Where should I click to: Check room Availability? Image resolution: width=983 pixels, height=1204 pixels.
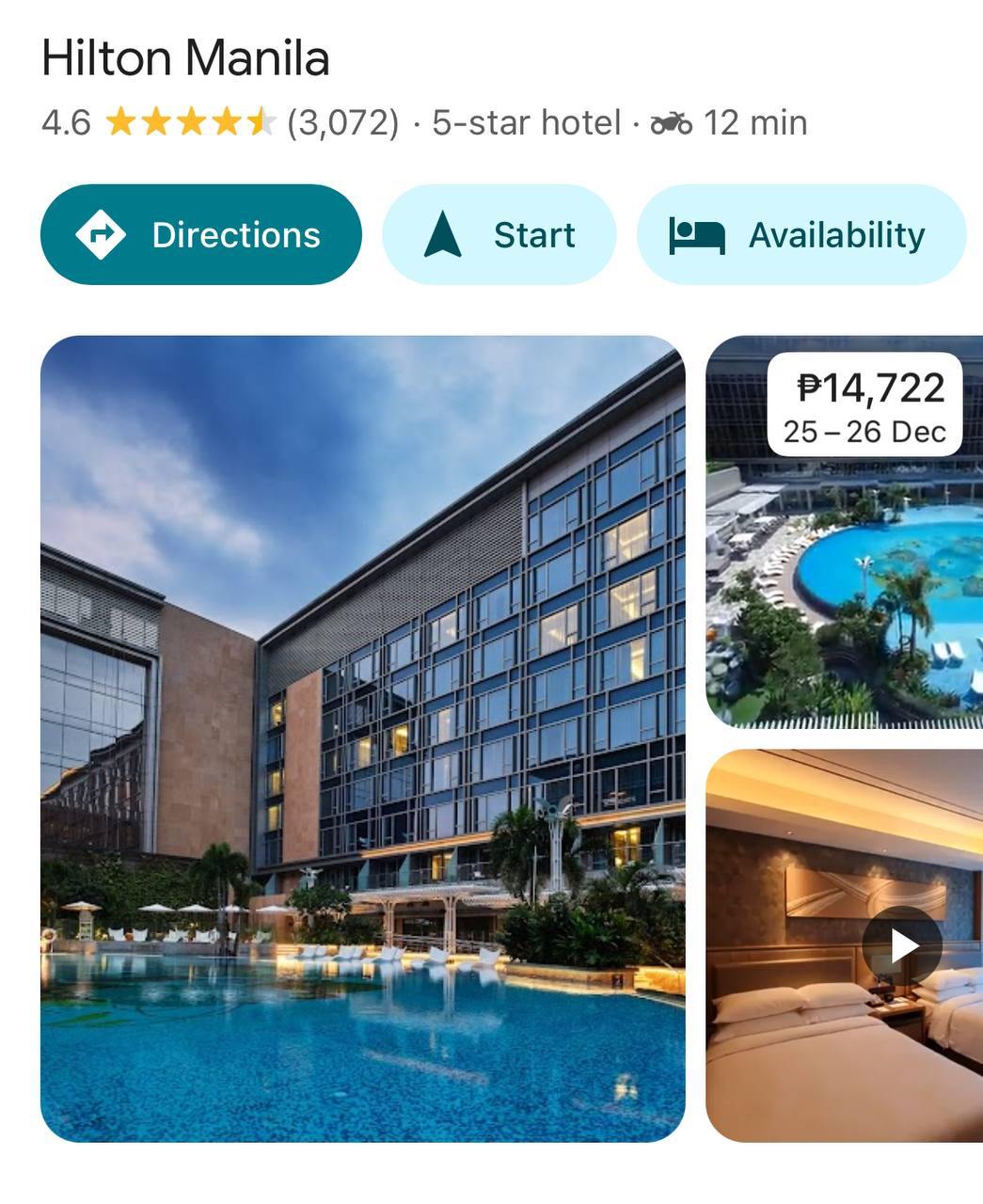pos(801,235)
